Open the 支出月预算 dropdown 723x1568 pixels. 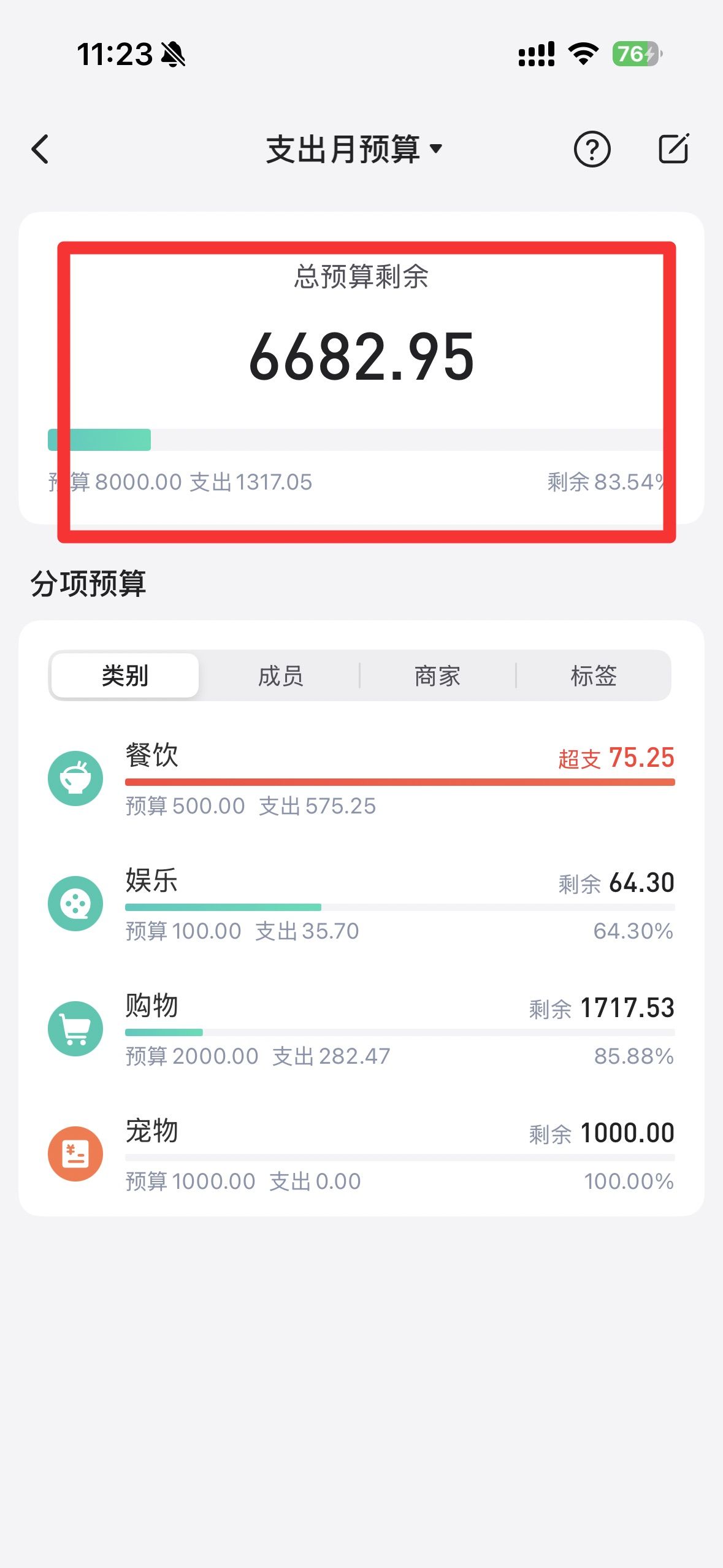(353, 148)
